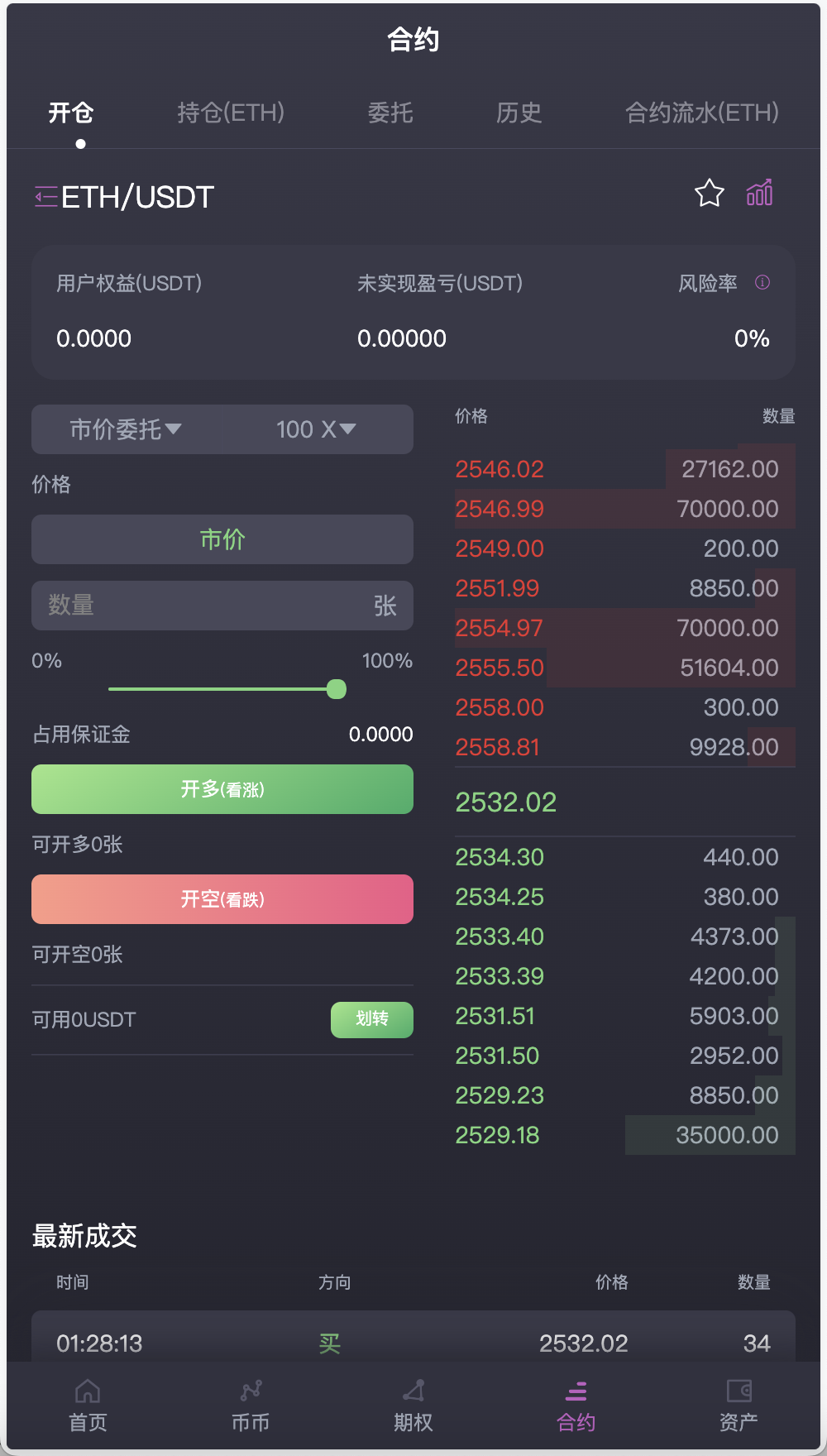This screenshot has width=827, height=1456.
Task: Open the 期权 options section
Action: (x=413, y=1406)
